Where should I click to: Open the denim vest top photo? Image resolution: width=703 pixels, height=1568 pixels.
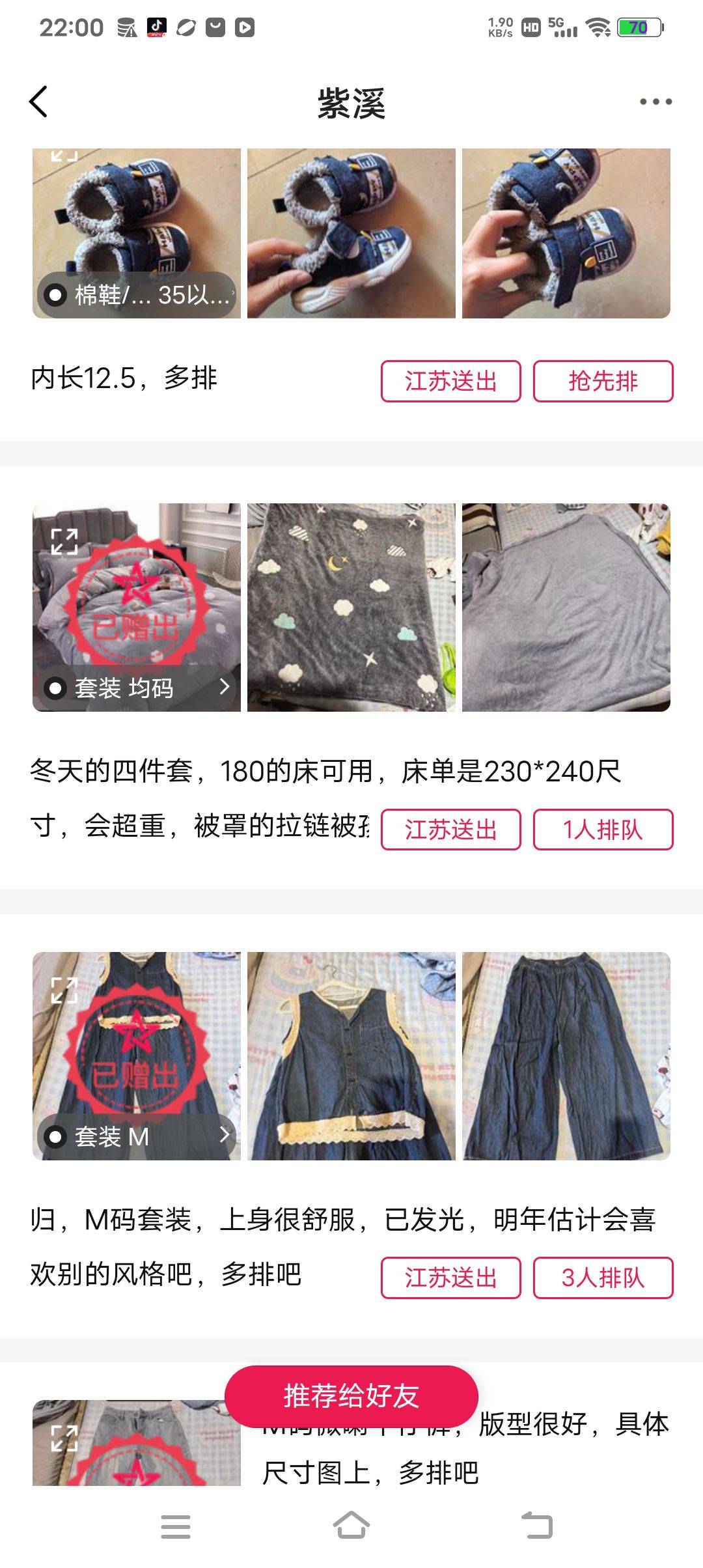(x=351, y=1056)
